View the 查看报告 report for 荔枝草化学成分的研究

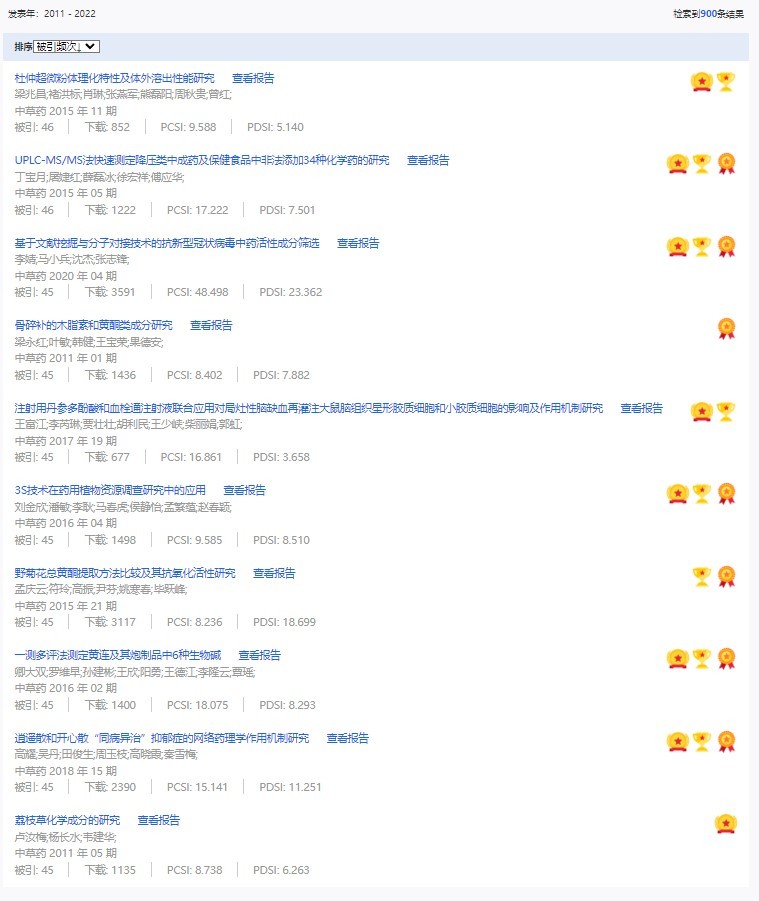[x=159, y=820]
